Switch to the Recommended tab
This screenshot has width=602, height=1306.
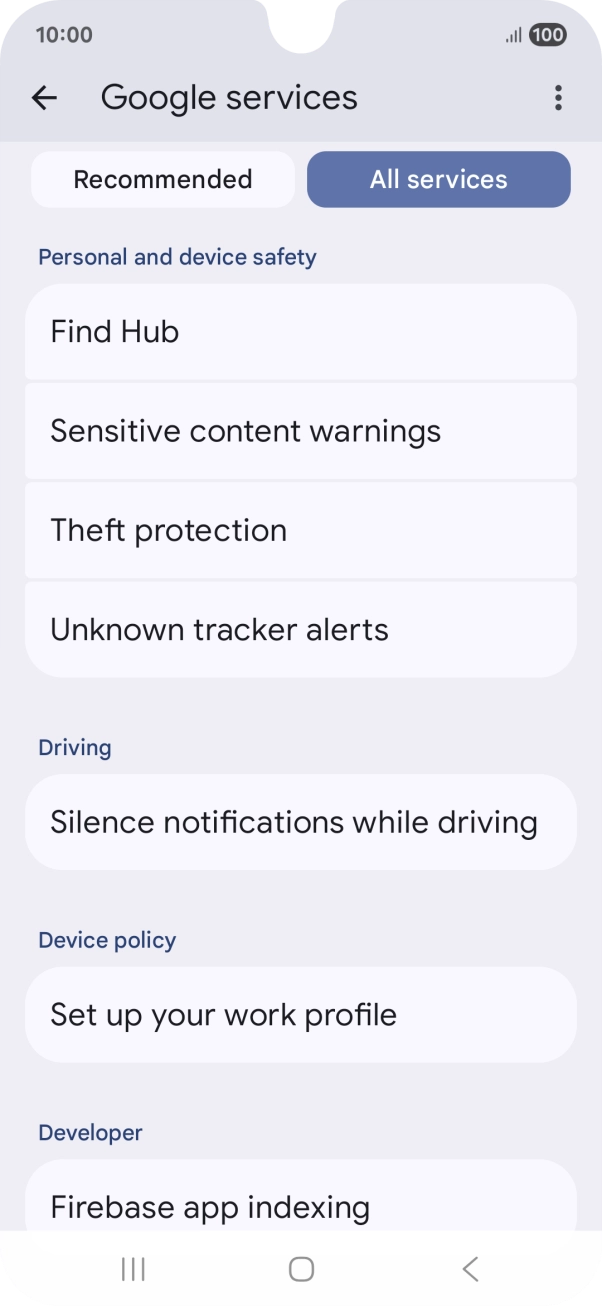tap(163, 180)
